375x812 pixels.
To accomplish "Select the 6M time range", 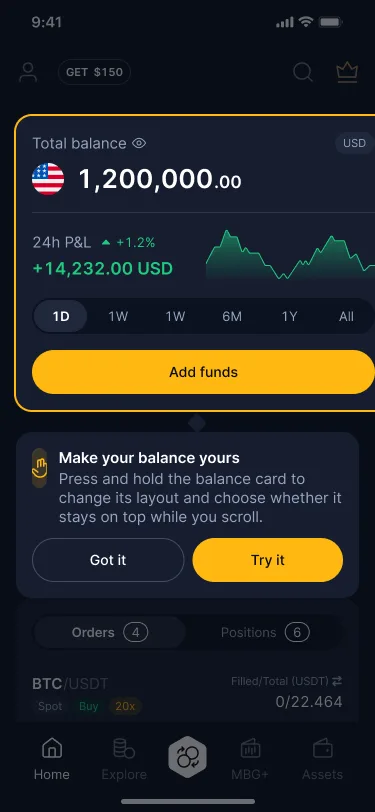I will coord(232,316).
